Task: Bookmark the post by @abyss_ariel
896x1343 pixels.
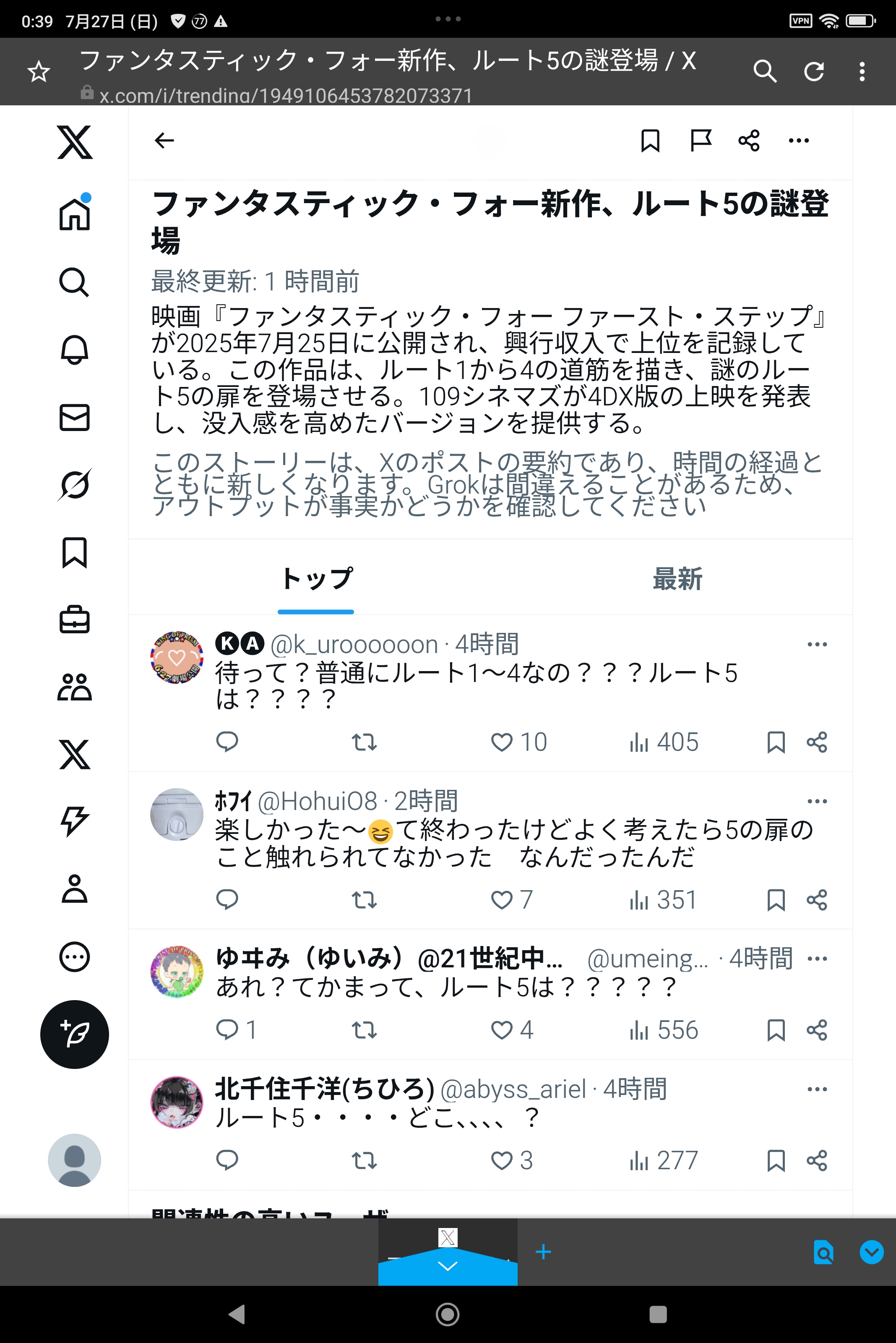Action: pos(776,1160)
